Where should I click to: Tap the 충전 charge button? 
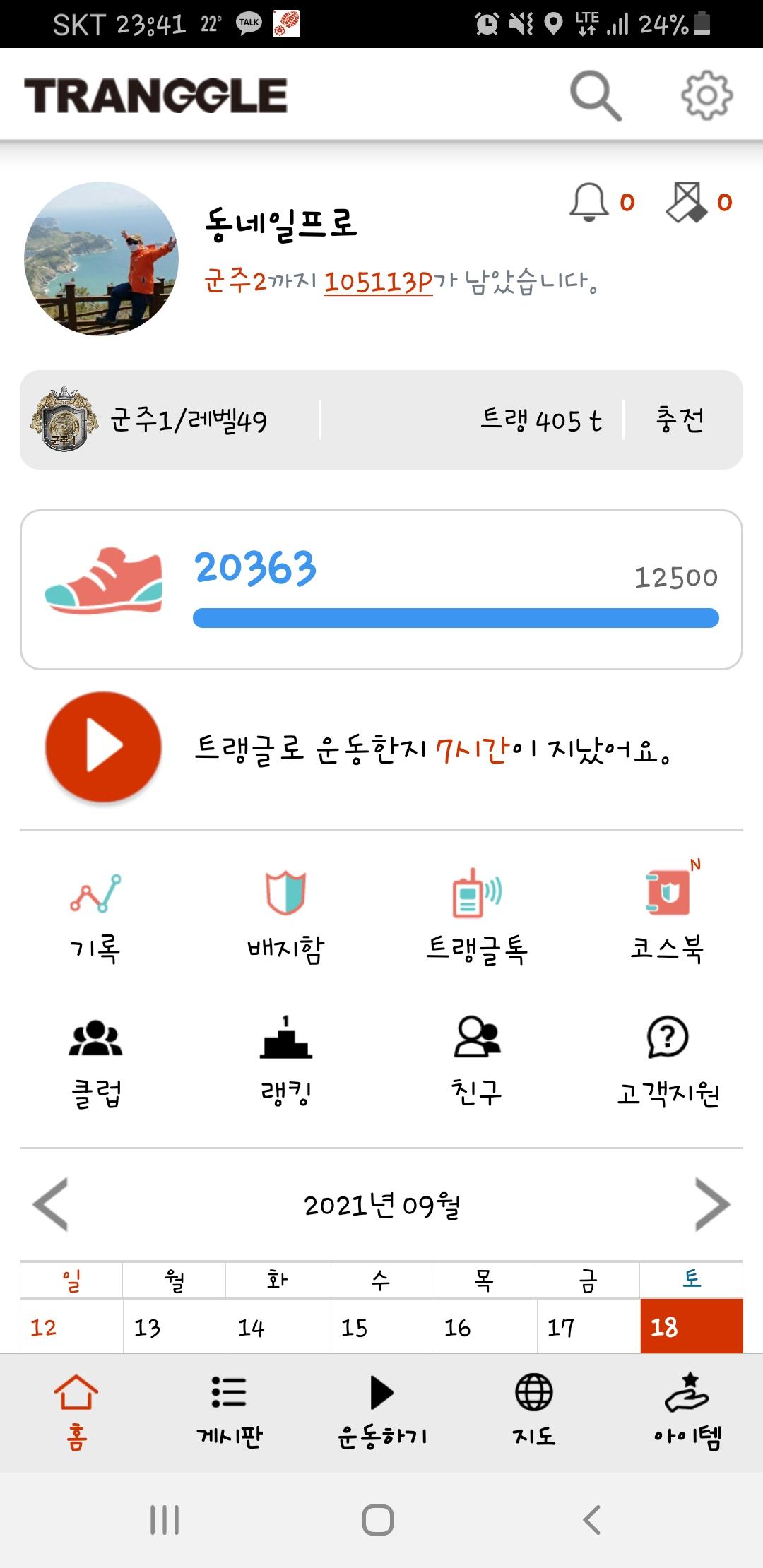click(680, 420)
